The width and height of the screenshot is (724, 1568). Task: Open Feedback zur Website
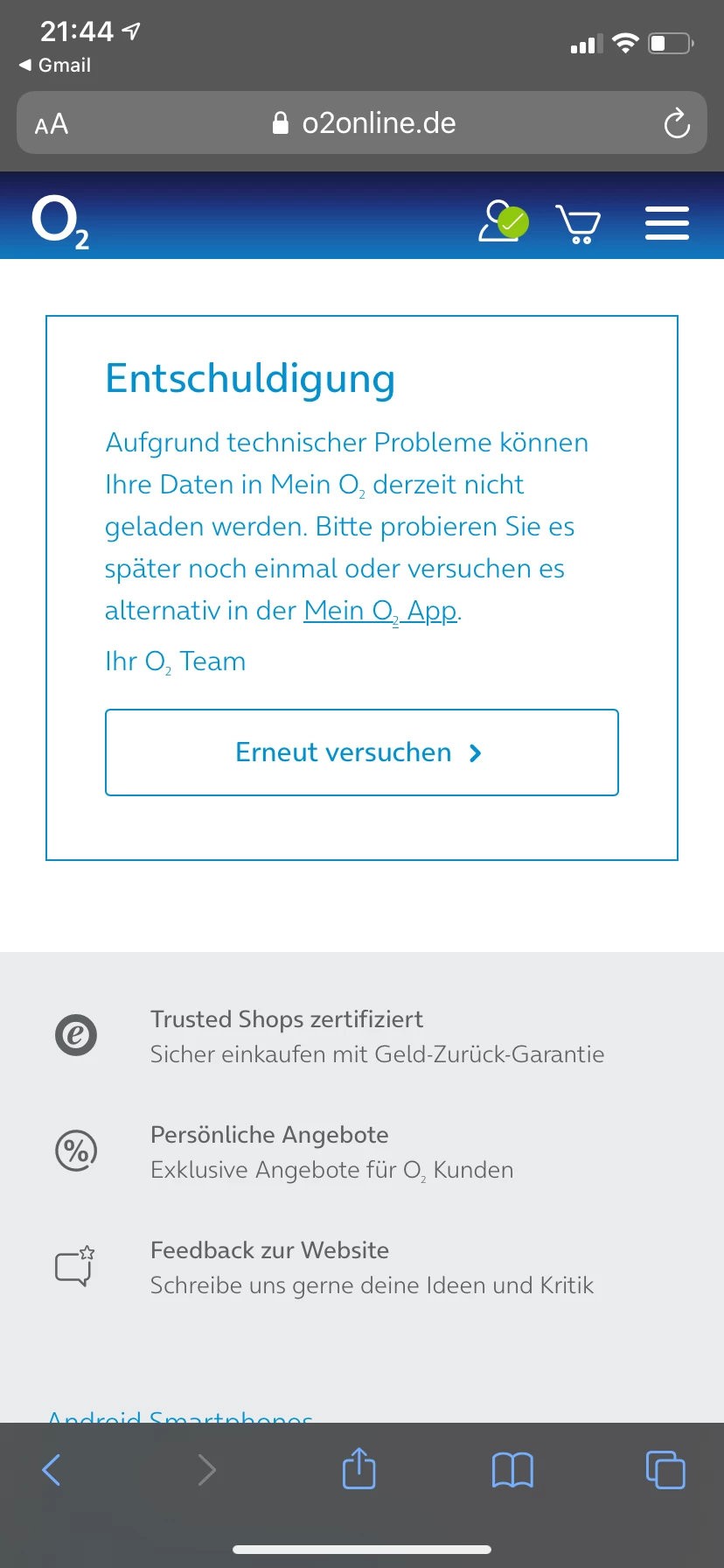click(x=269, y=1250)
